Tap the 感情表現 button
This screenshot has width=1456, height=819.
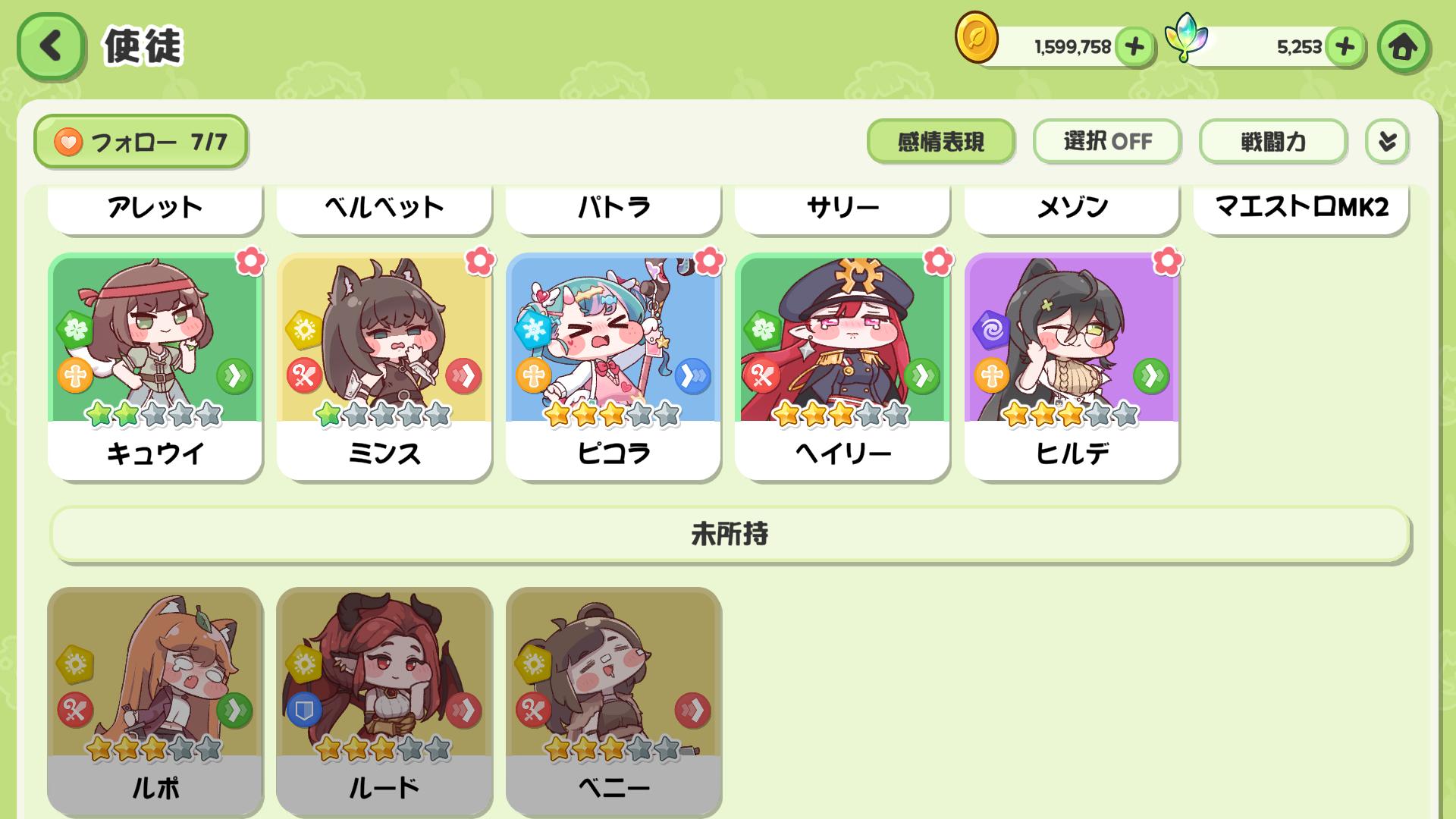[x=940, y=142]
